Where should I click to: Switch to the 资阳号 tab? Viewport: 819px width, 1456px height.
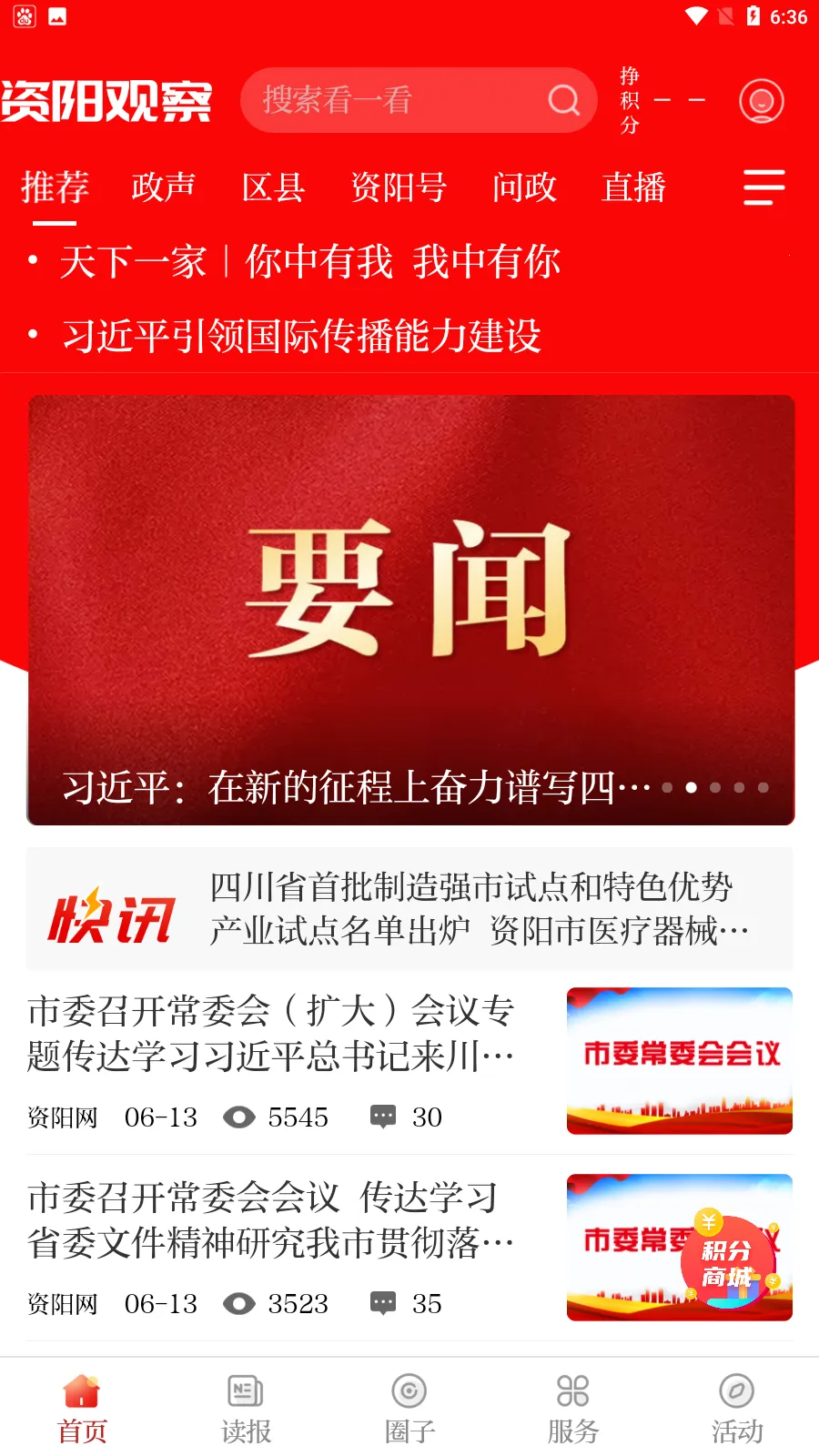[399, 187]
